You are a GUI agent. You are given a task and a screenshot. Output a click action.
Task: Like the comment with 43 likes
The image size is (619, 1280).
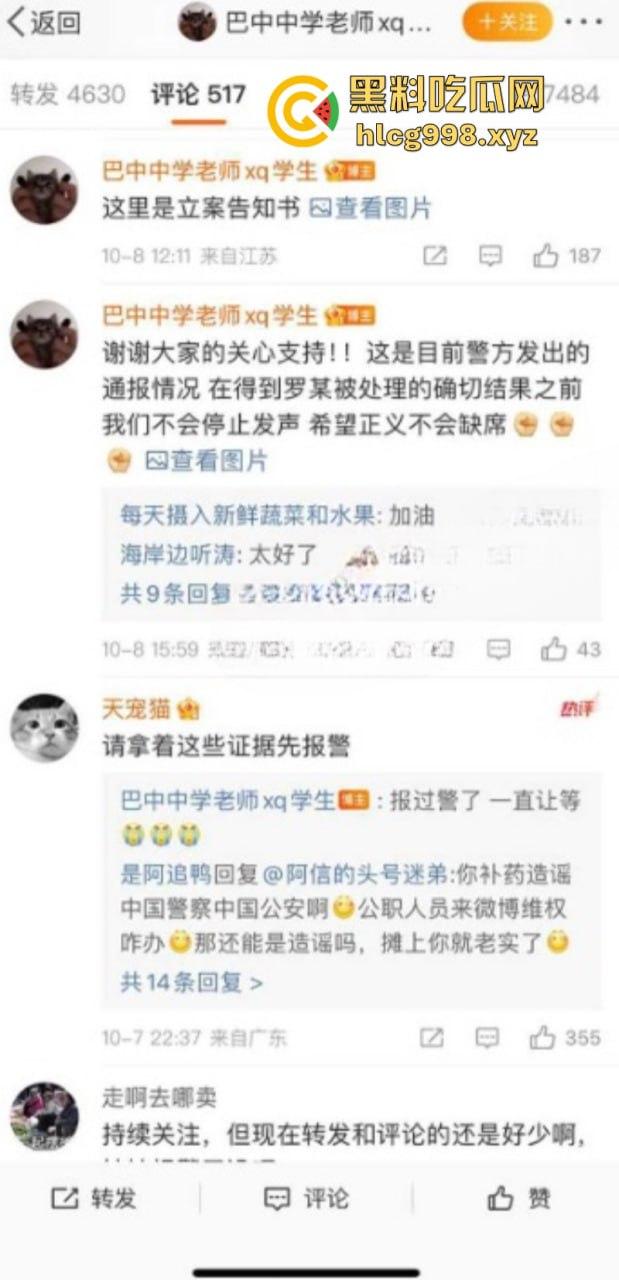(x=571, y=649)
